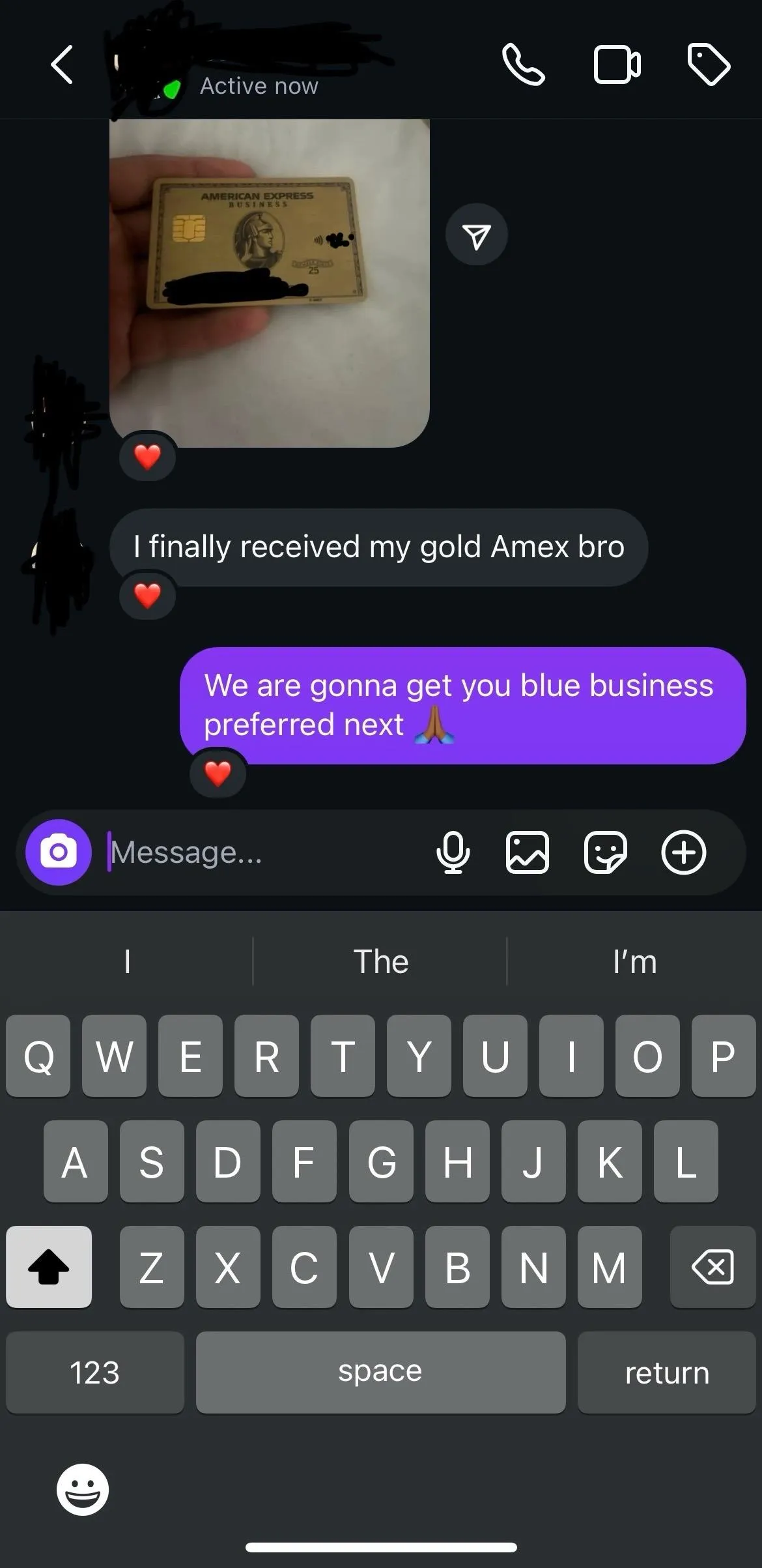
Task: Open the plus more options button
Action: point(683,852)
